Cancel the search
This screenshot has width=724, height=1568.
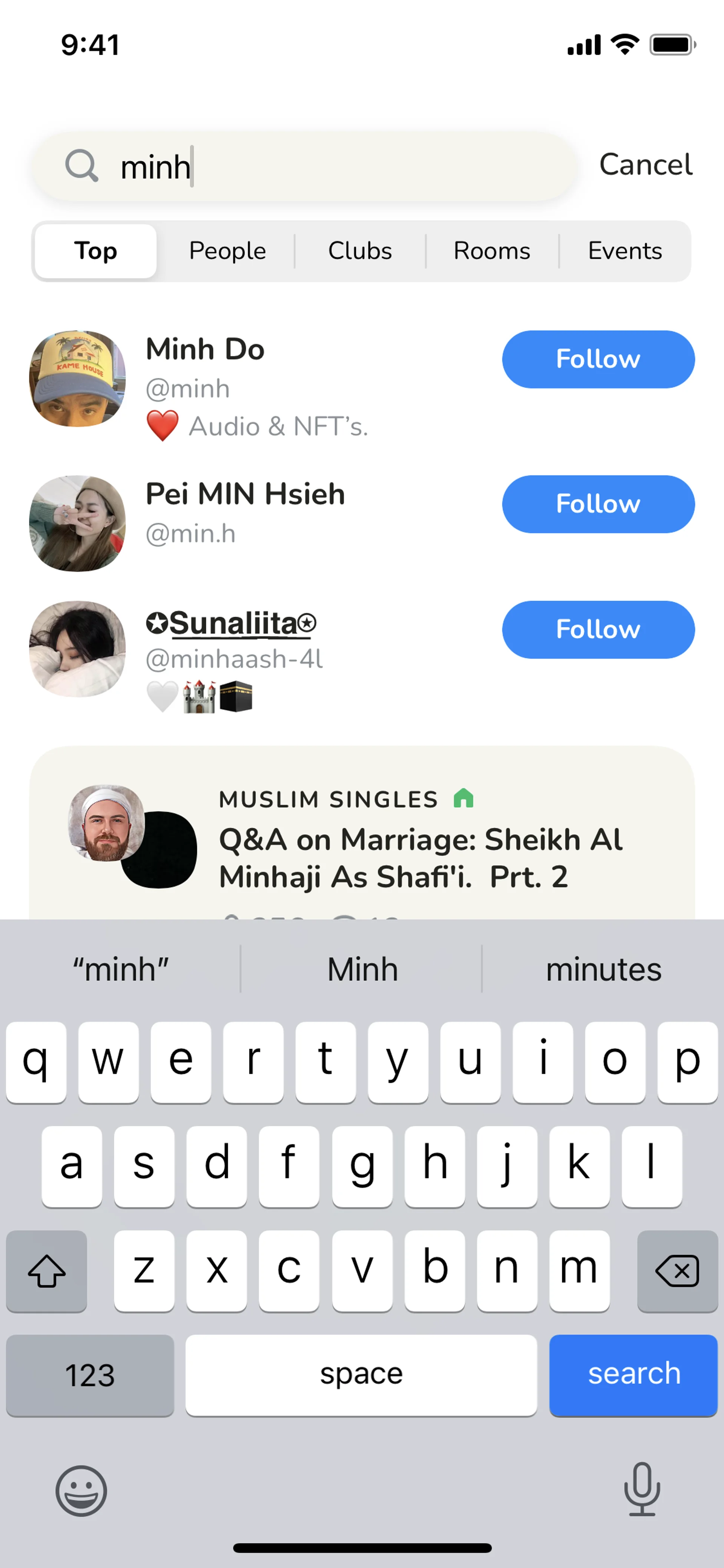[x=645, y=165]
